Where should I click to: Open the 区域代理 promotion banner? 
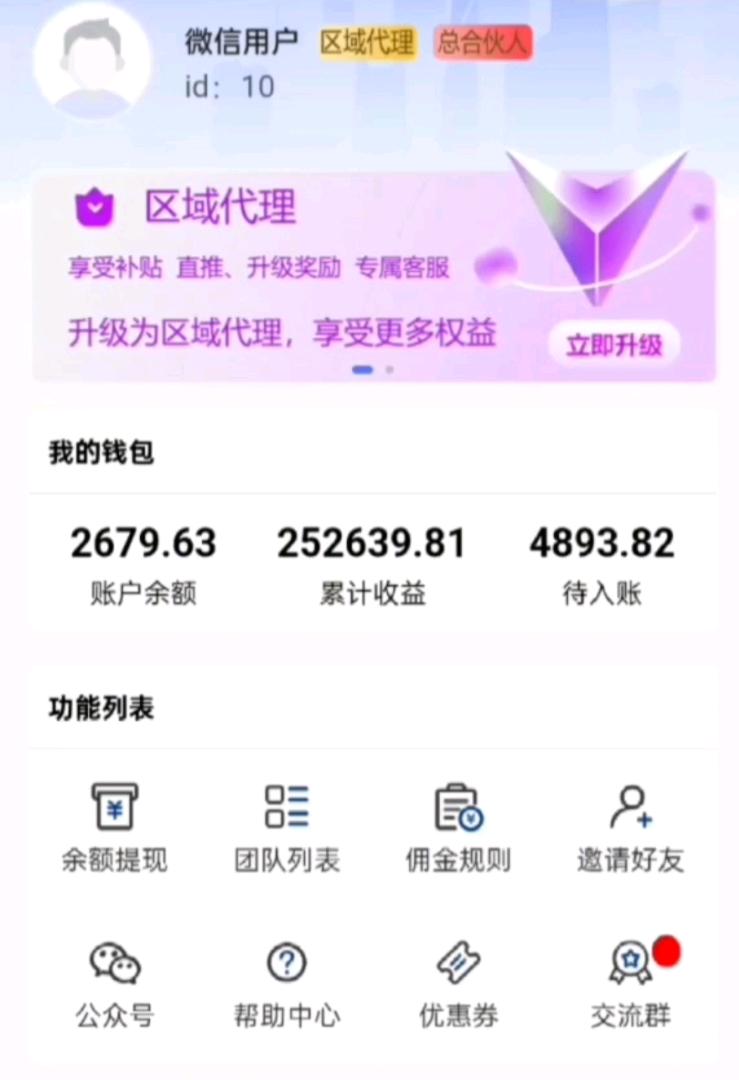[300, 270]
